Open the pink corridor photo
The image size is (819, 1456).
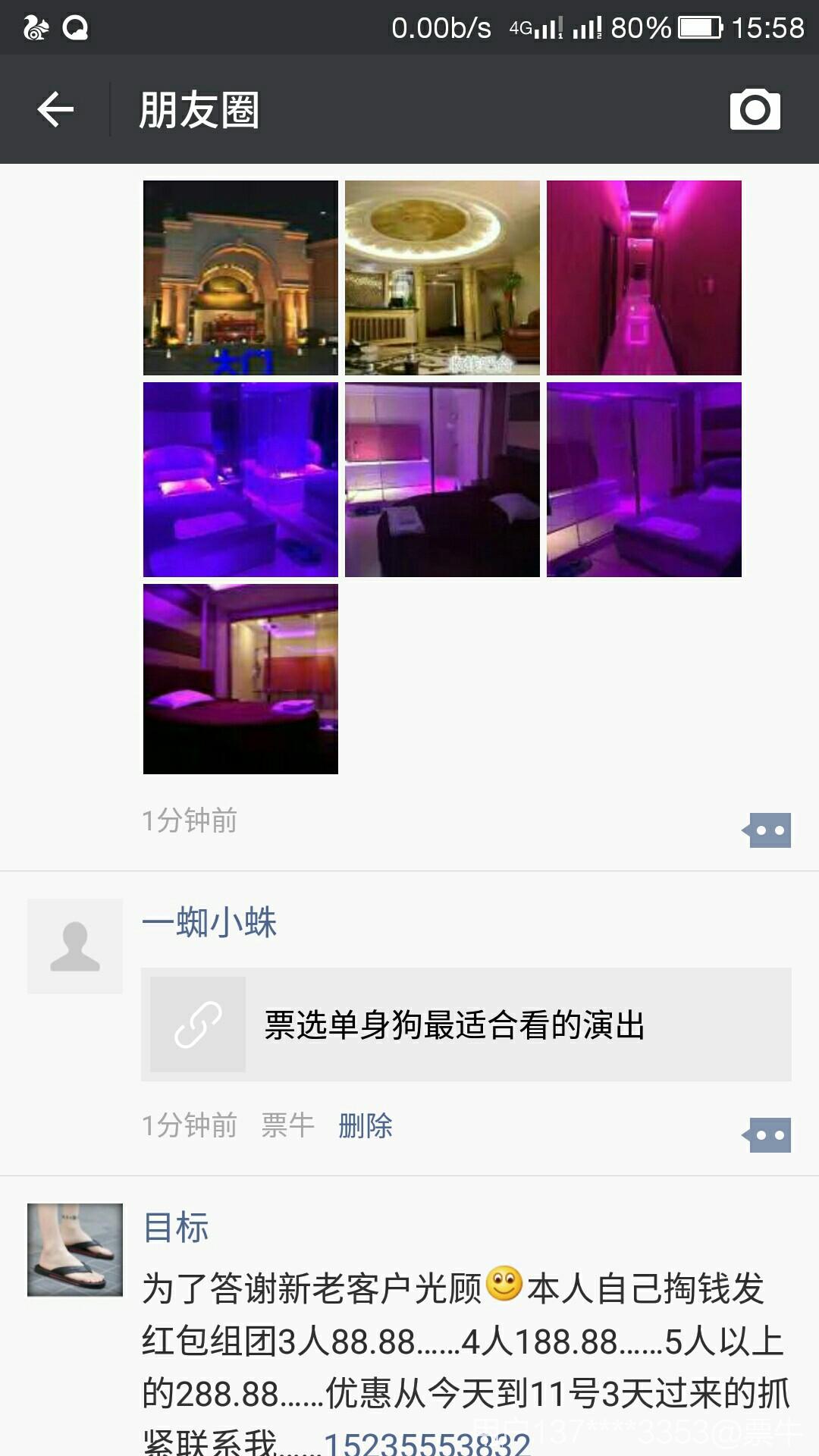click(644, 278)
